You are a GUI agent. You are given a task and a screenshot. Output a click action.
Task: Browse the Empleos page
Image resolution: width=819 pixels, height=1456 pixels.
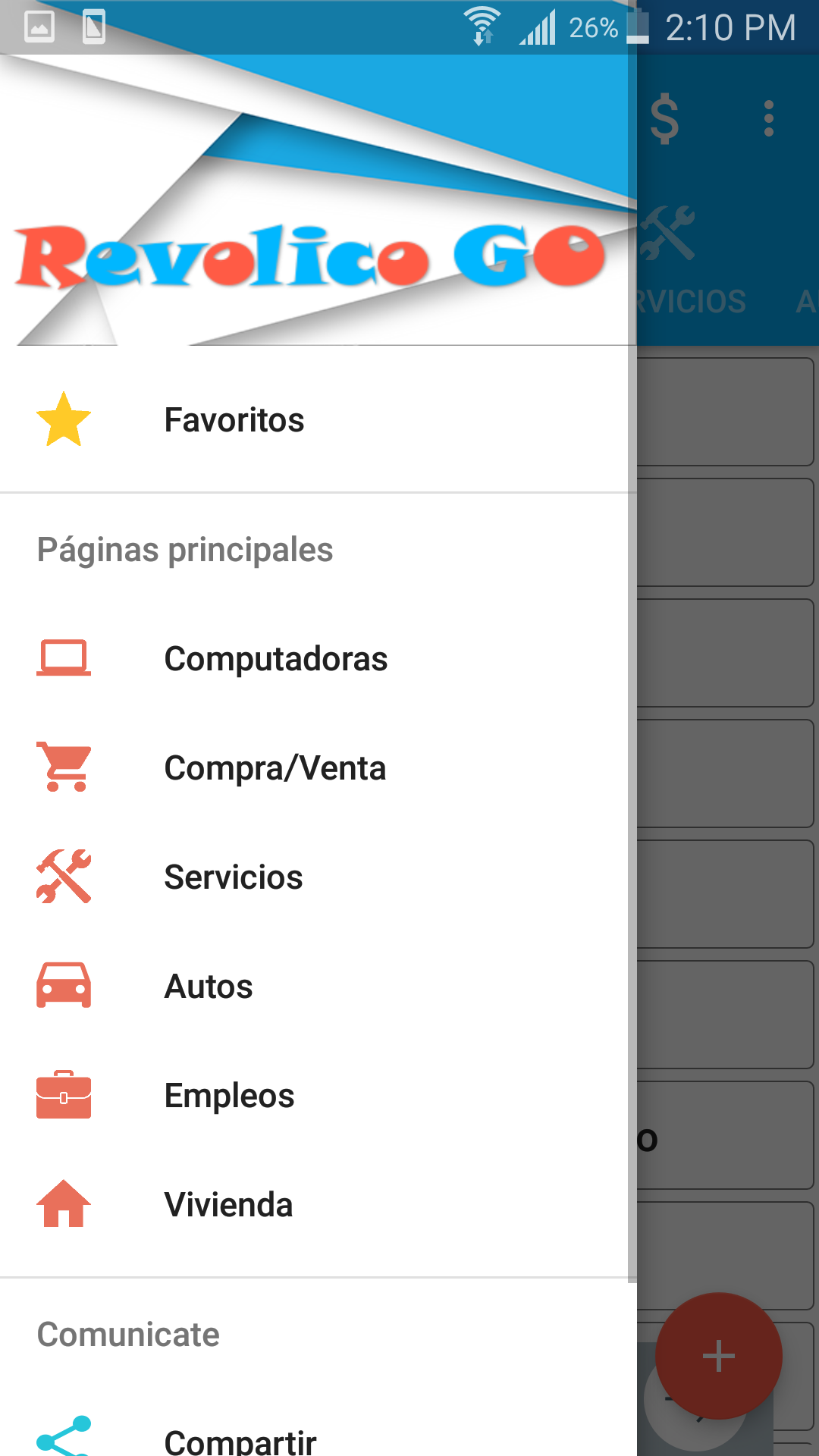[318, 1095]
